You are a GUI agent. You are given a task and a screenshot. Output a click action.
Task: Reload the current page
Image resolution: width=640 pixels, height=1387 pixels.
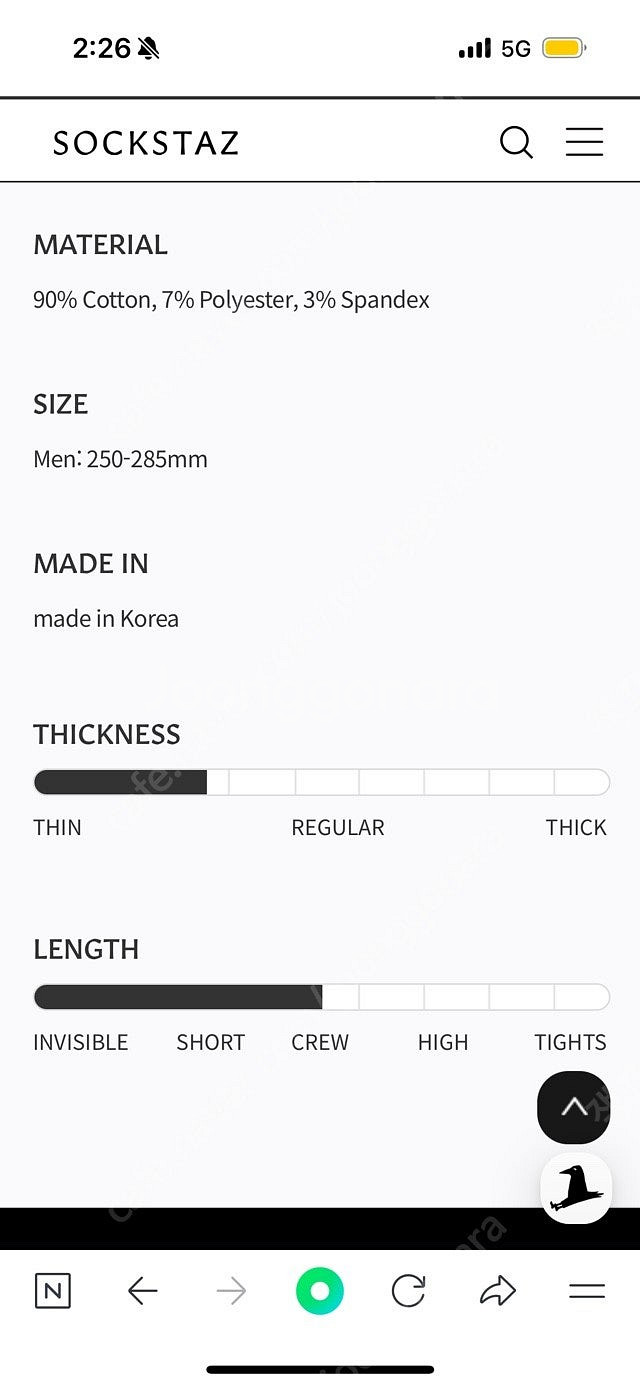(408, 1291)
